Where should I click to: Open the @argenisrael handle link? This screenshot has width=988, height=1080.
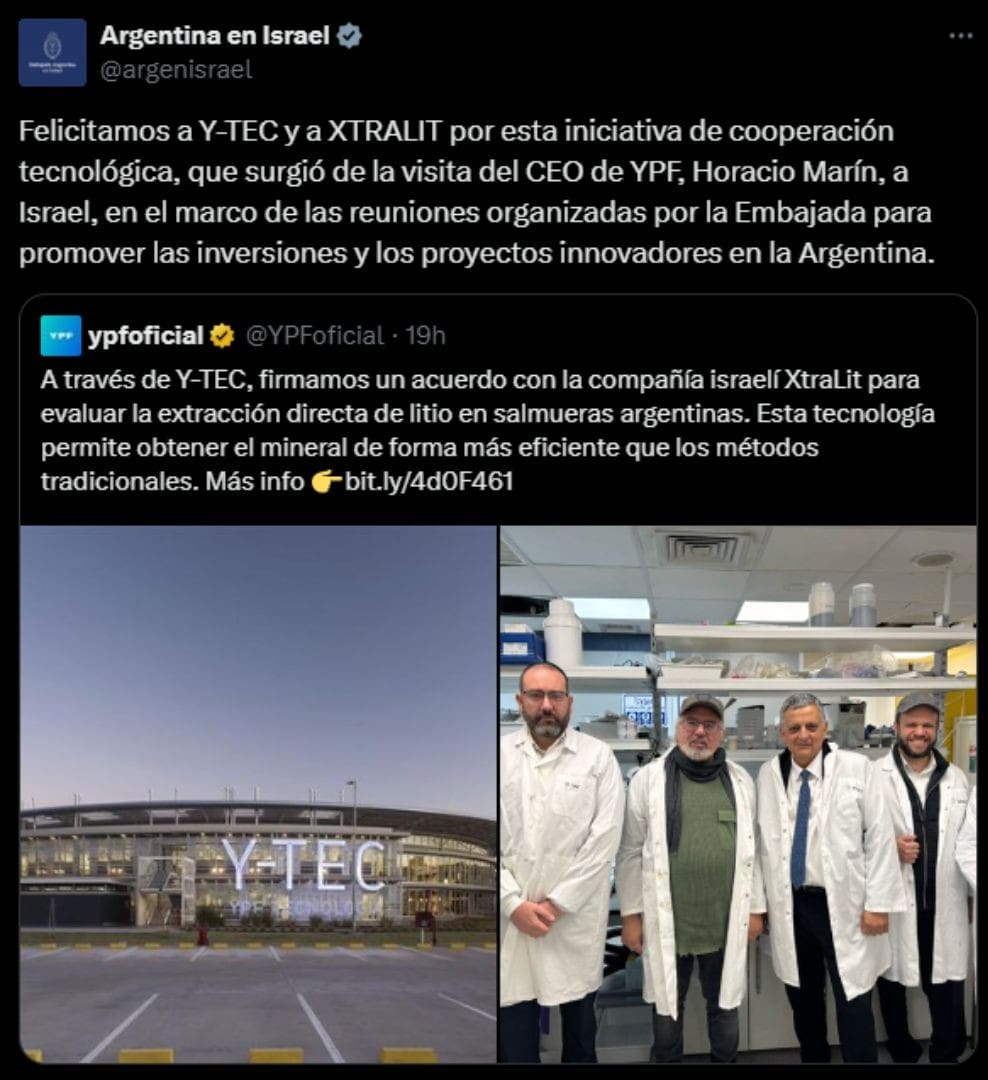tap(176, 69)
